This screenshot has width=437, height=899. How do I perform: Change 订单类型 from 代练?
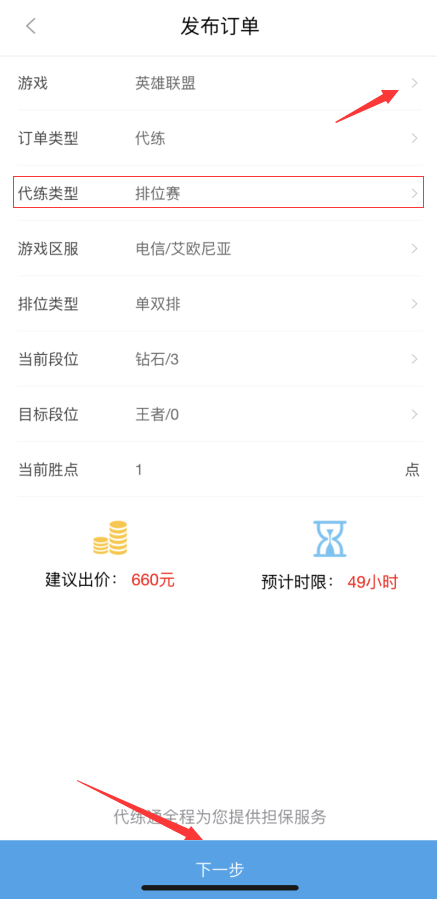(x=218, y=138)
